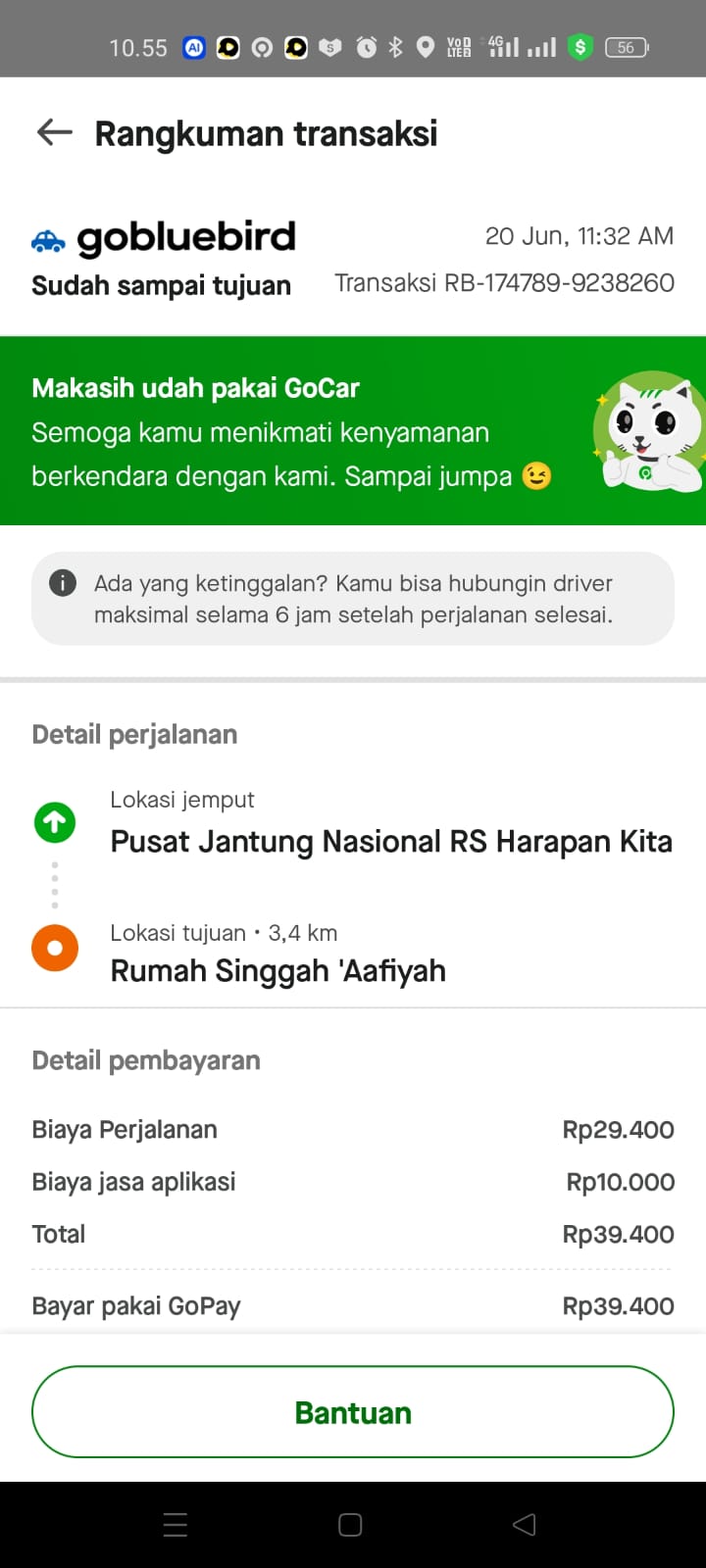This screenshot has height=1568, width=706.
Task: Tap the system back triangle
Action: pos(525,1525)
